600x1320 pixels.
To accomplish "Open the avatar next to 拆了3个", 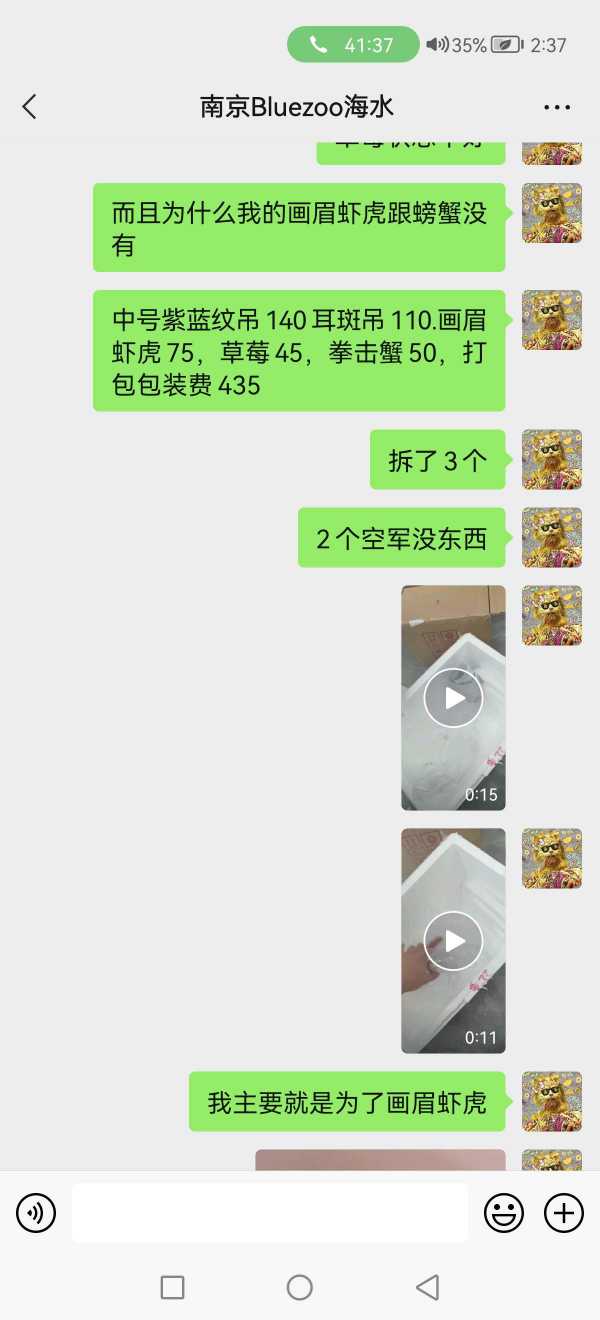I will pos(551,459).
